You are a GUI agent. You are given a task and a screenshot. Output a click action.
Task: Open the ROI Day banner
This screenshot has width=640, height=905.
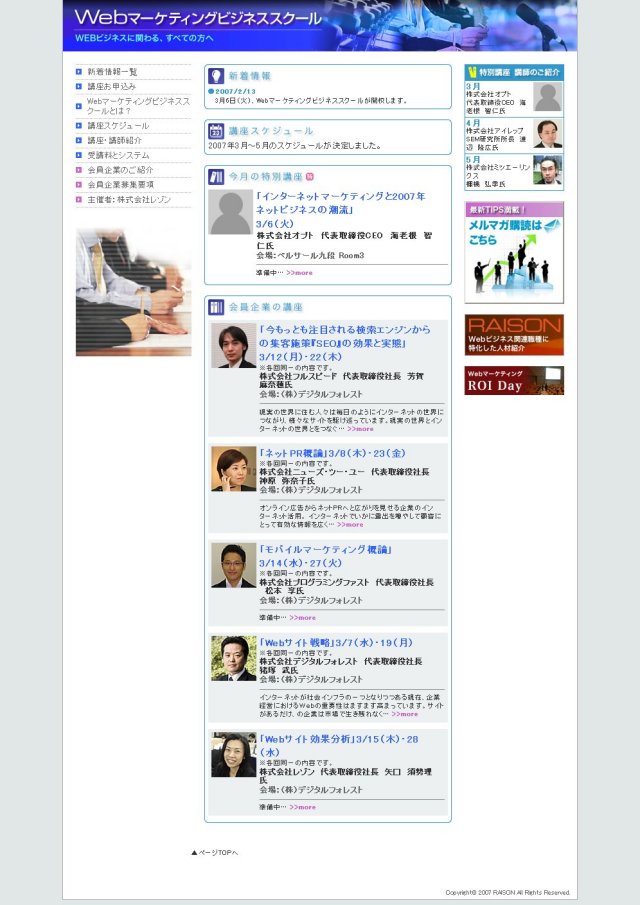(513, 381)
